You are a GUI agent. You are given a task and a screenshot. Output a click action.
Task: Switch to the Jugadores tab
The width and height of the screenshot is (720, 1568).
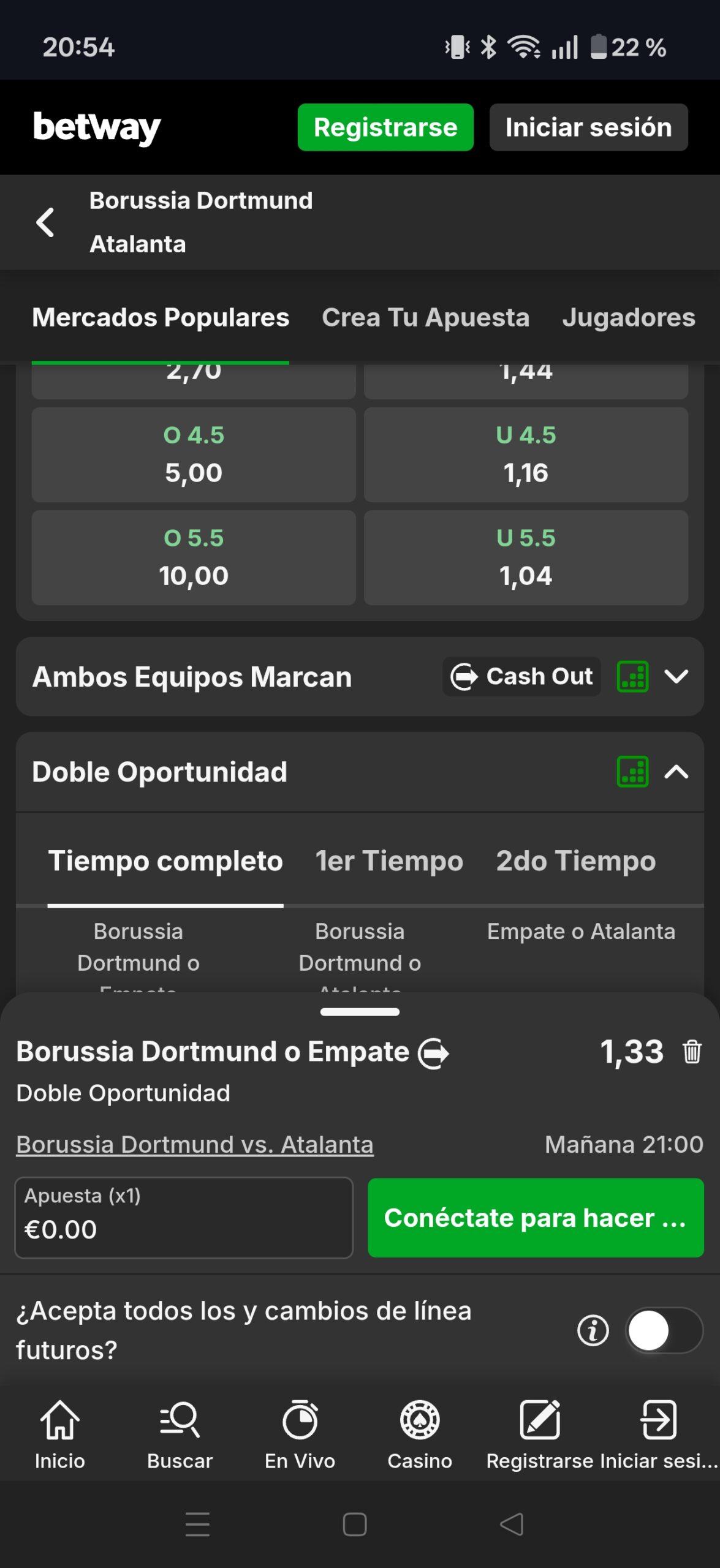(628, 317)
